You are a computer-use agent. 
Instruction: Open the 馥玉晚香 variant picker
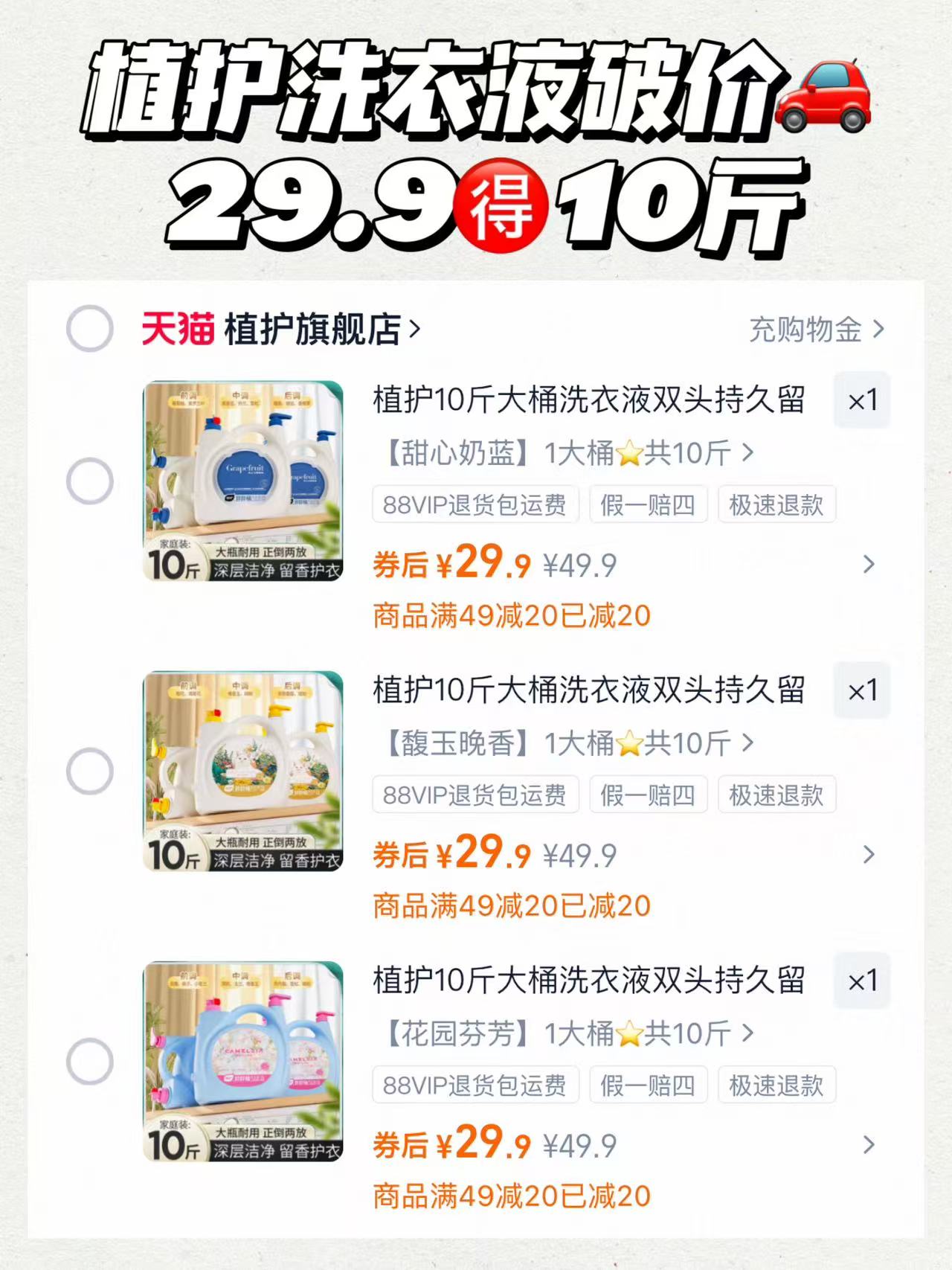click(558, 744)
